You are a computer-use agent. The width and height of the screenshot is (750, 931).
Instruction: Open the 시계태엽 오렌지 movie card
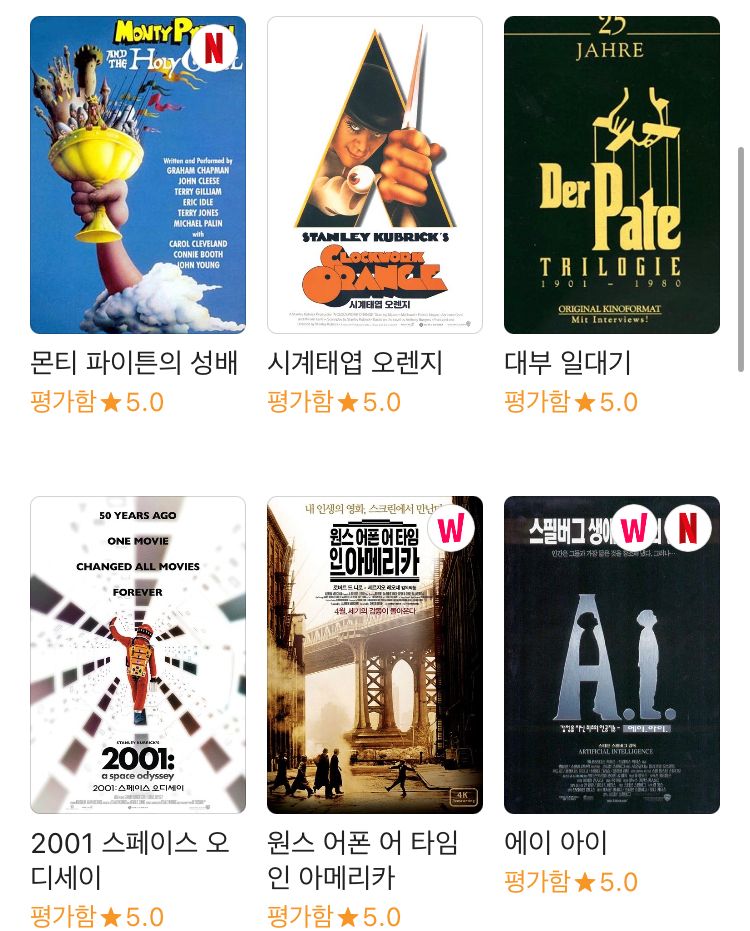(x=374, y=175)
